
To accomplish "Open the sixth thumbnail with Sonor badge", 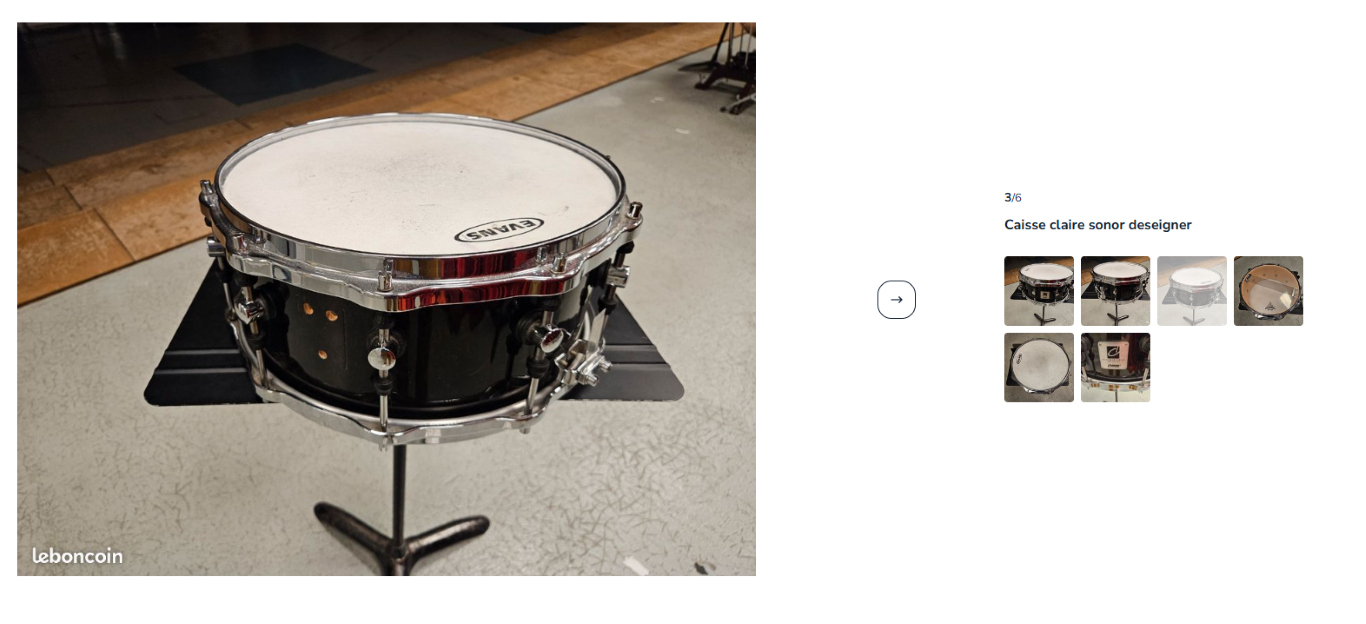I will 1115,367.
